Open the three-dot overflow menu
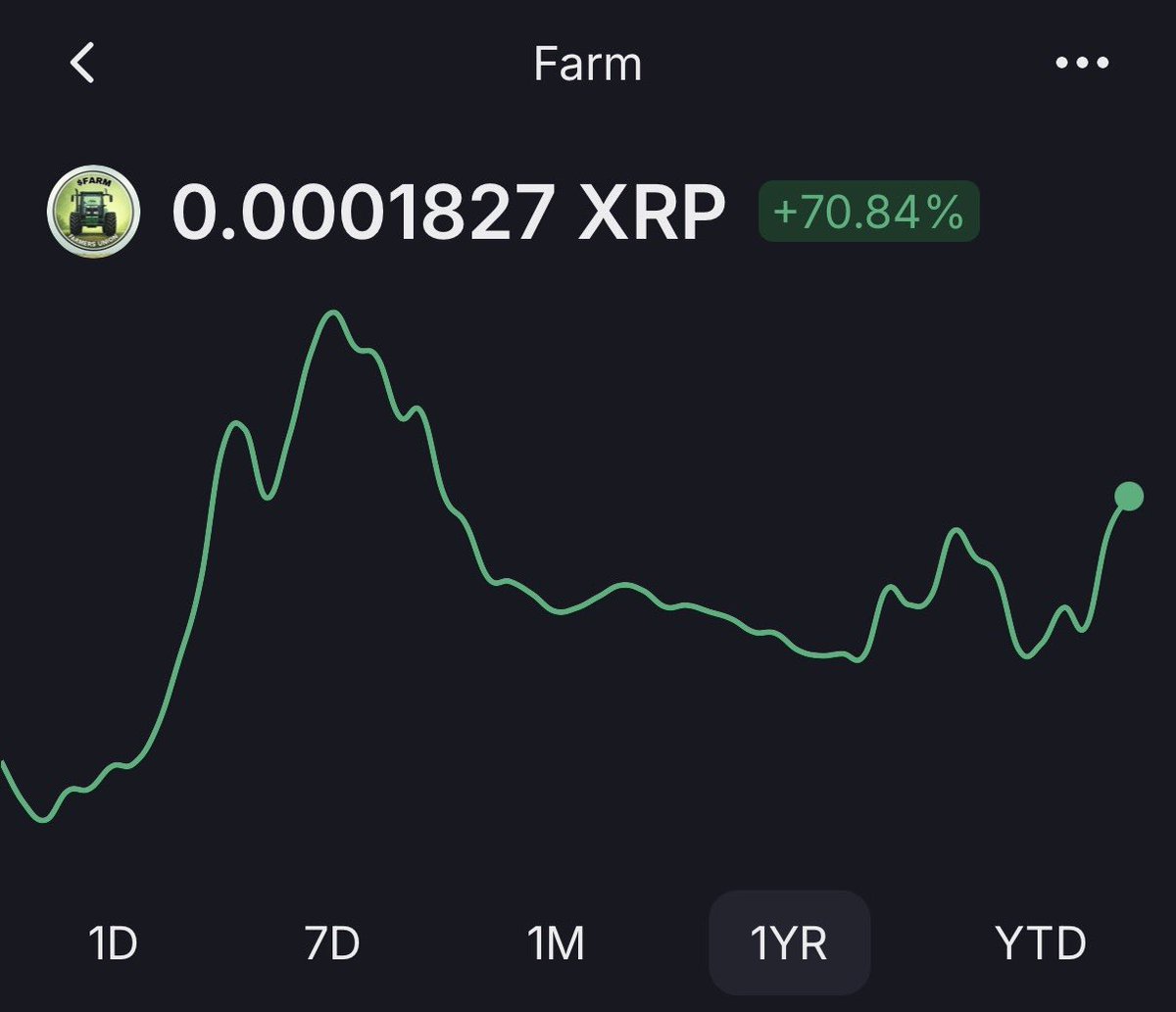The height and width of the screenshot is (1012, 1176). tap(1082, 64)
